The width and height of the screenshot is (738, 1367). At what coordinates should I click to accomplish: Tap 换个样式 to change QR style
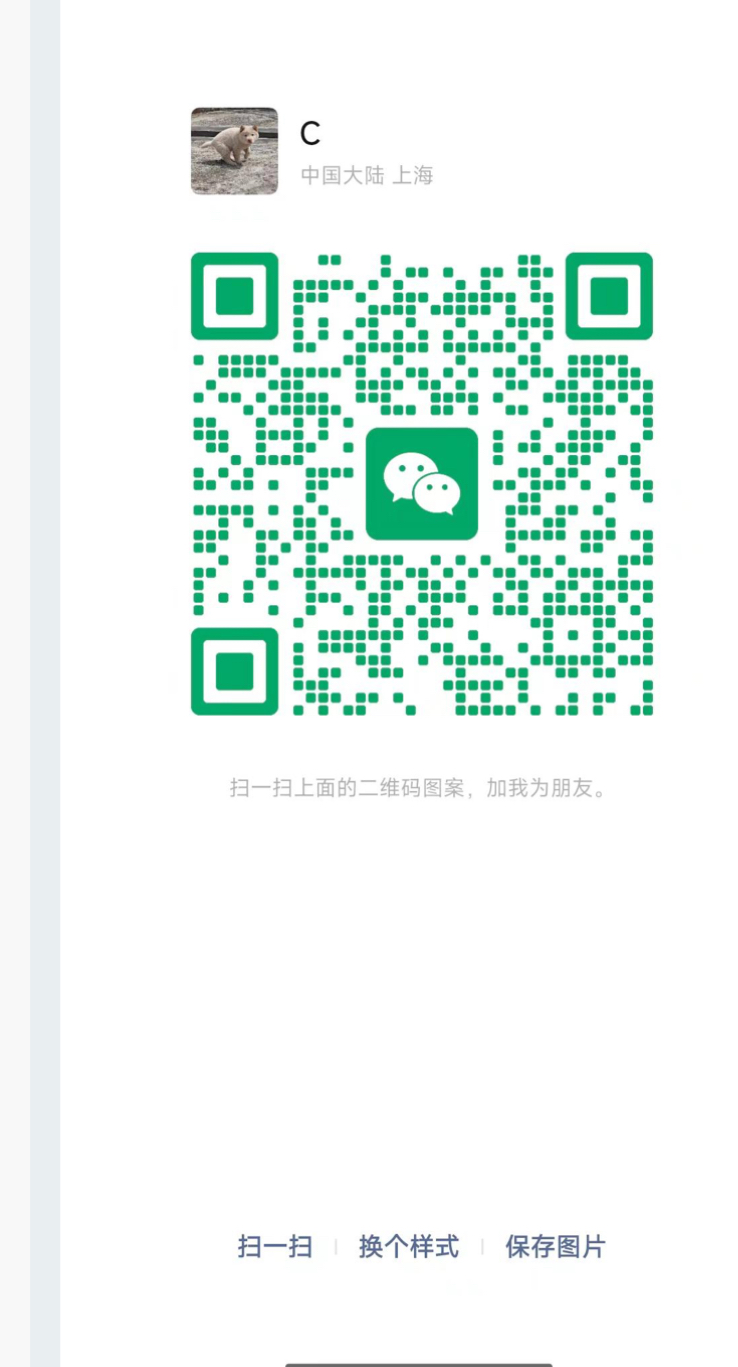(x=409, y=1247)
